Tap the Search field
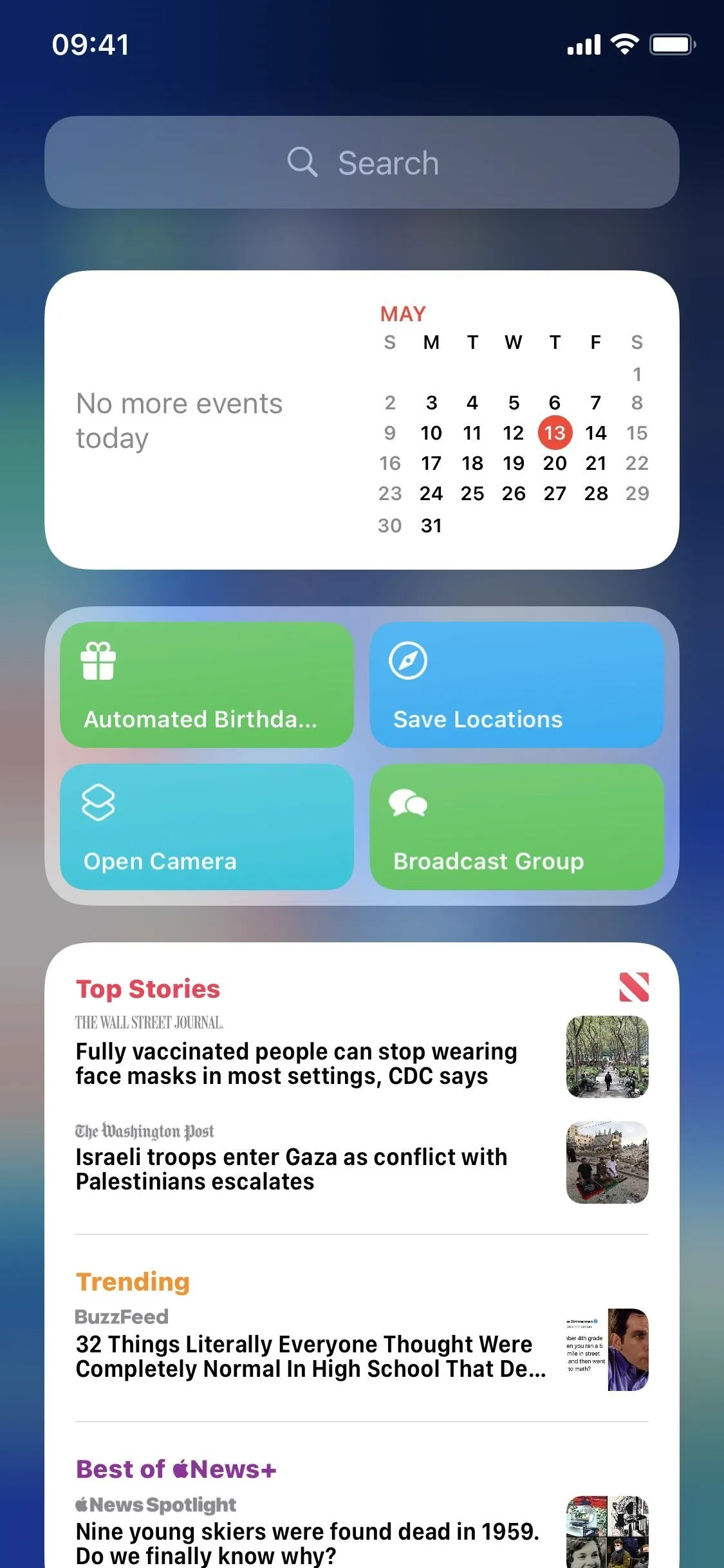The width and height of the screenshot is (724, 1568). [x=362, y=162]
